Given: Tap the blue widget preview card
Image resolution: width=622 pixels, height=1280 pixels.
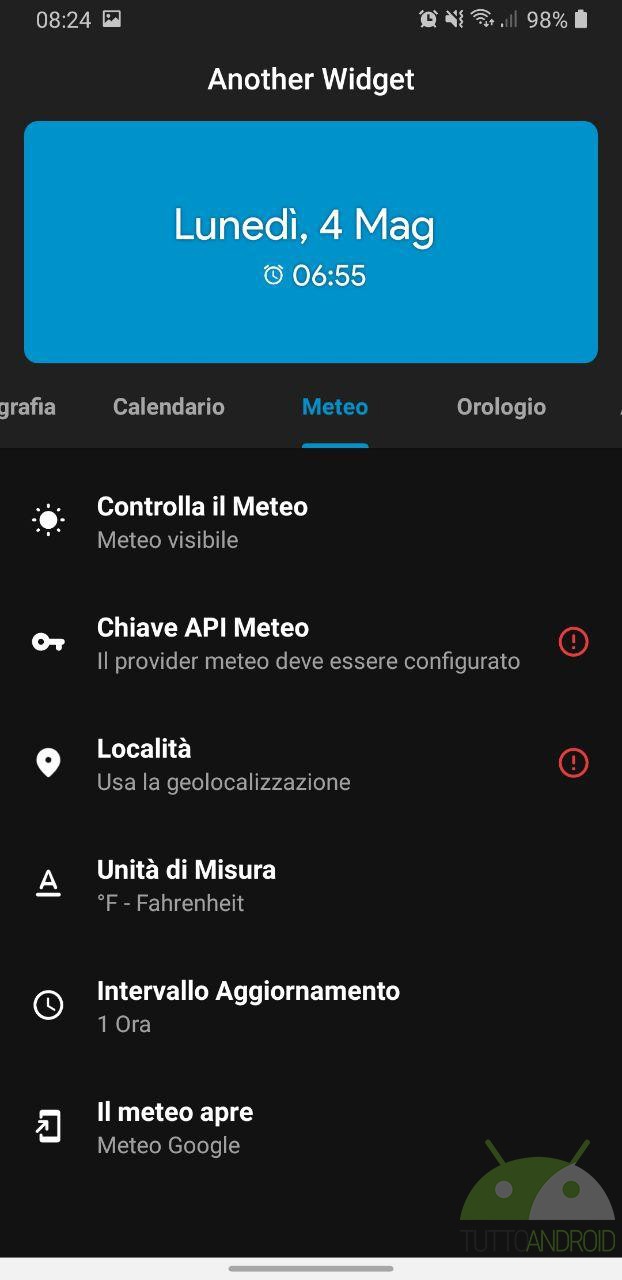Looking at the screenshot, I should 311,242.
